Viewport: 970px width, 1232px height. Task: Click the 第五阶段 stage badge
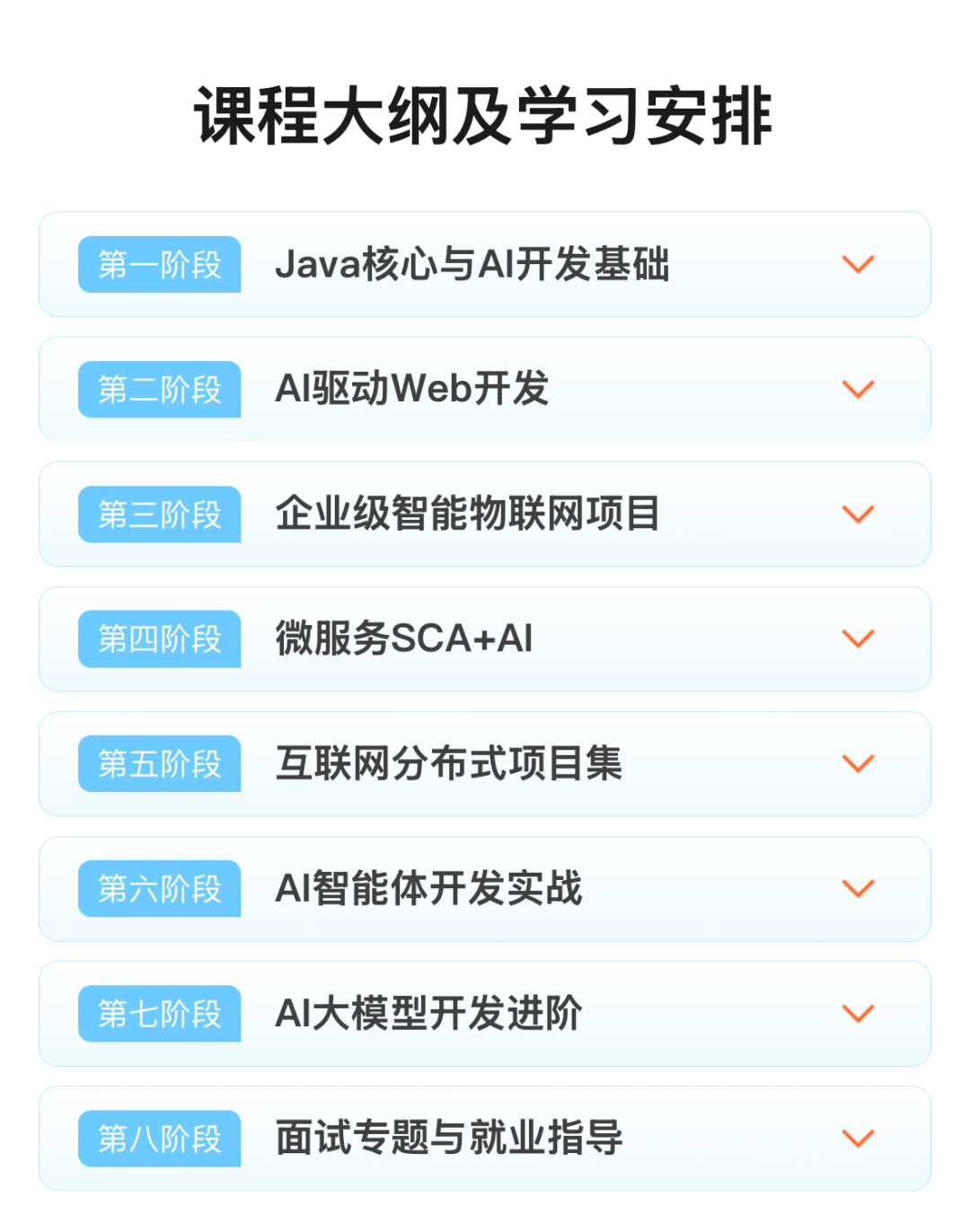pyautogui.click(x=159, y=763)
